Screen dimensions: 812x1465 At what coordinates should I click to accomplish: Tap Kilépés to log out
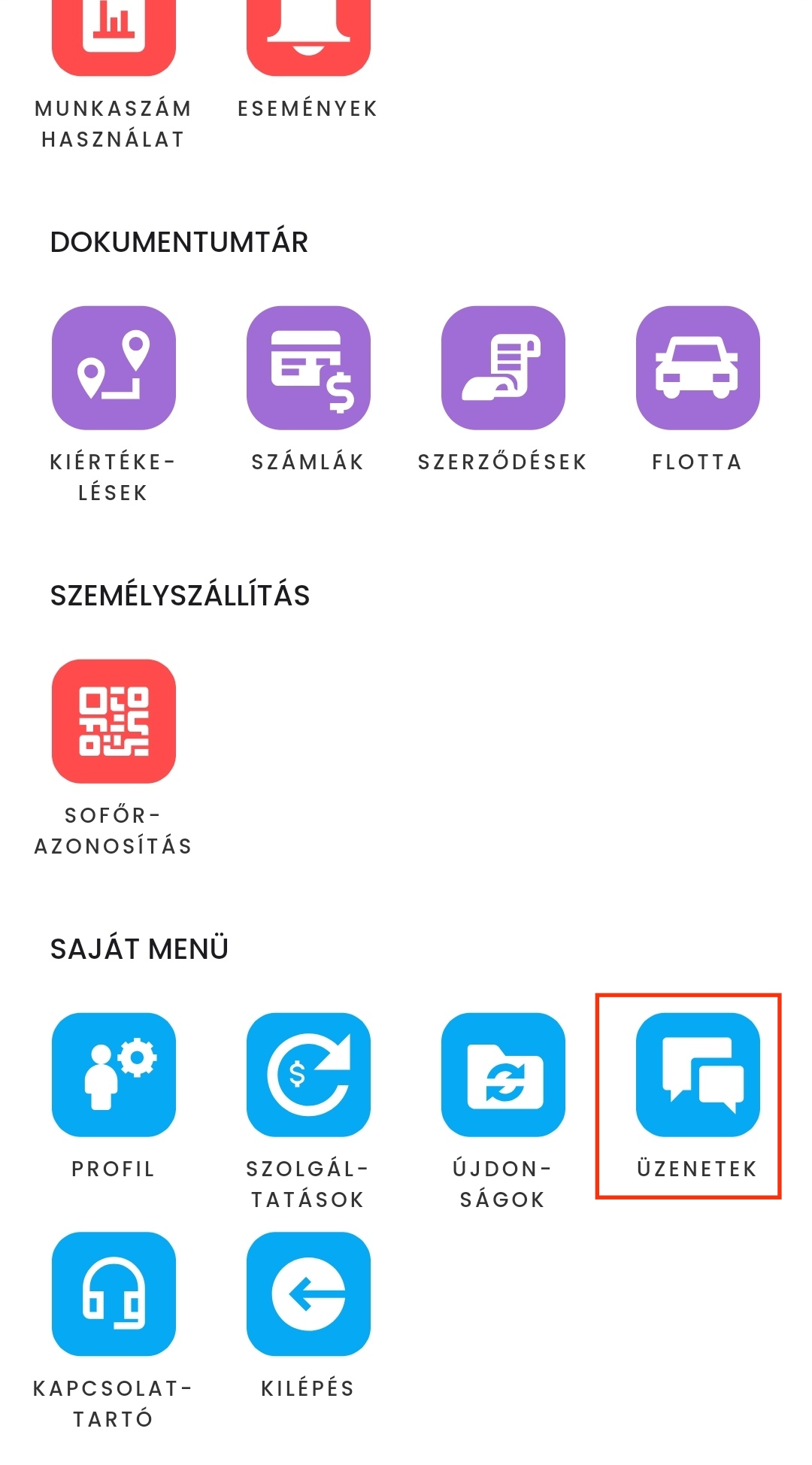pos(308,1294)
